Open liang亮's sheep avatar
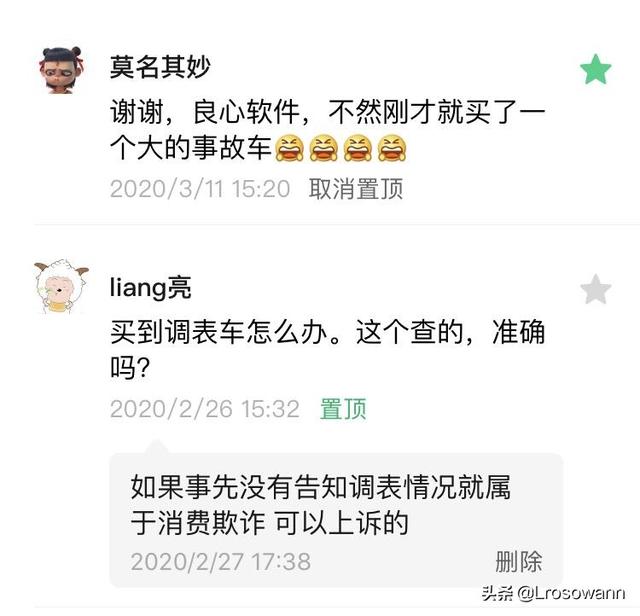Screen dimensions: 640x616 click(61, 286)
